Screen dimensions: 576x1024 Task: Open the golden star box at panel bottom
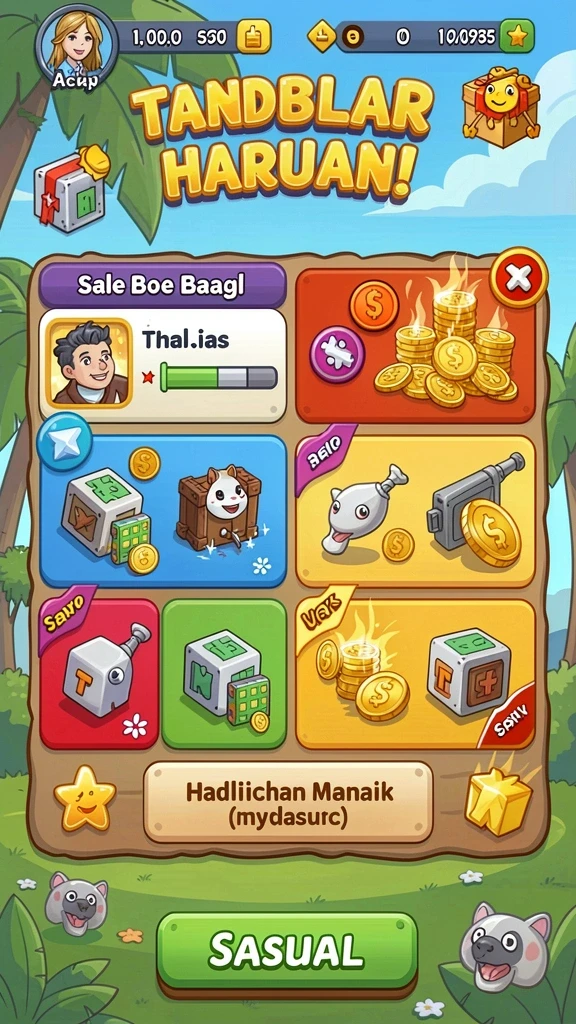[x=498, y=799]
